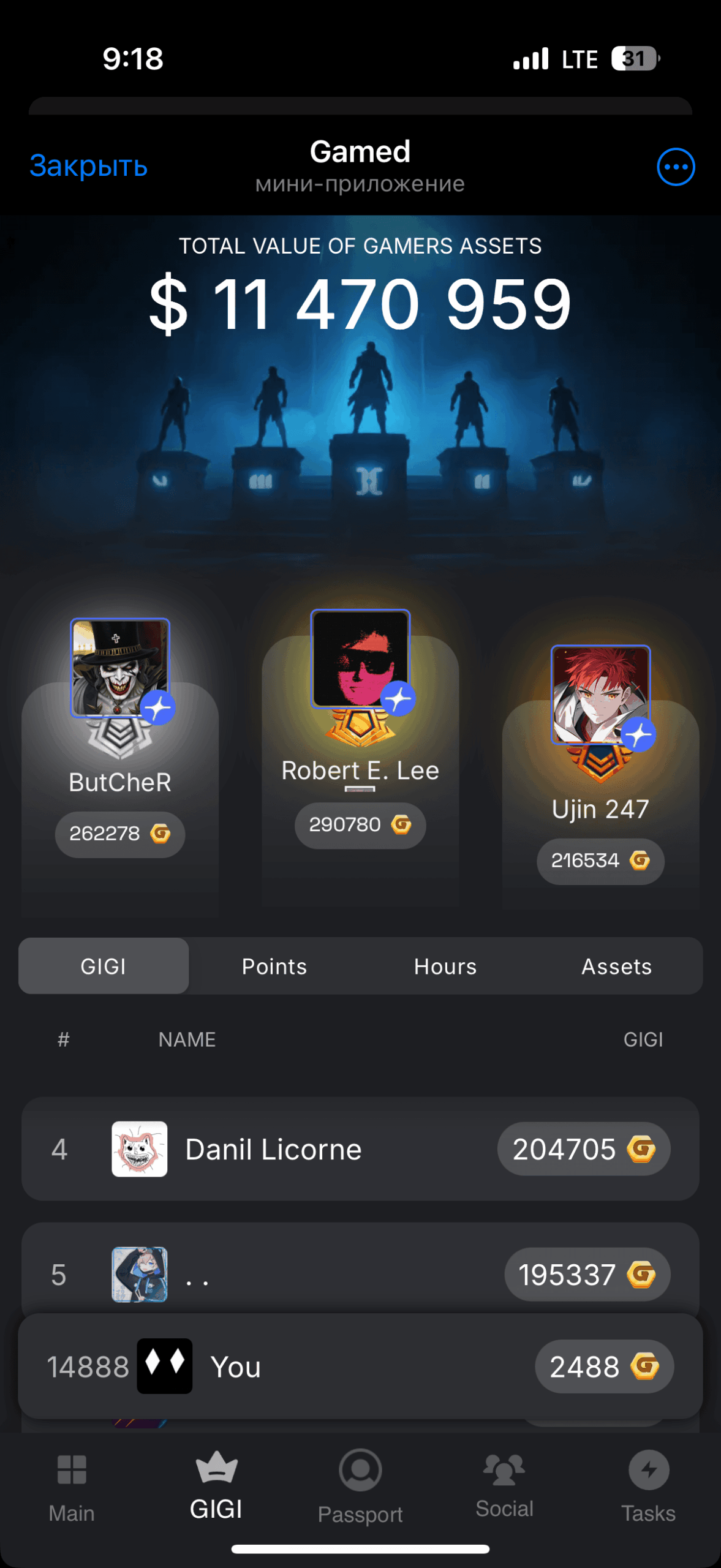Screen dimensions: 721x1568
Task: Tap the GIGI crown tab in bottom bar
Action: tap(216, 1487)
